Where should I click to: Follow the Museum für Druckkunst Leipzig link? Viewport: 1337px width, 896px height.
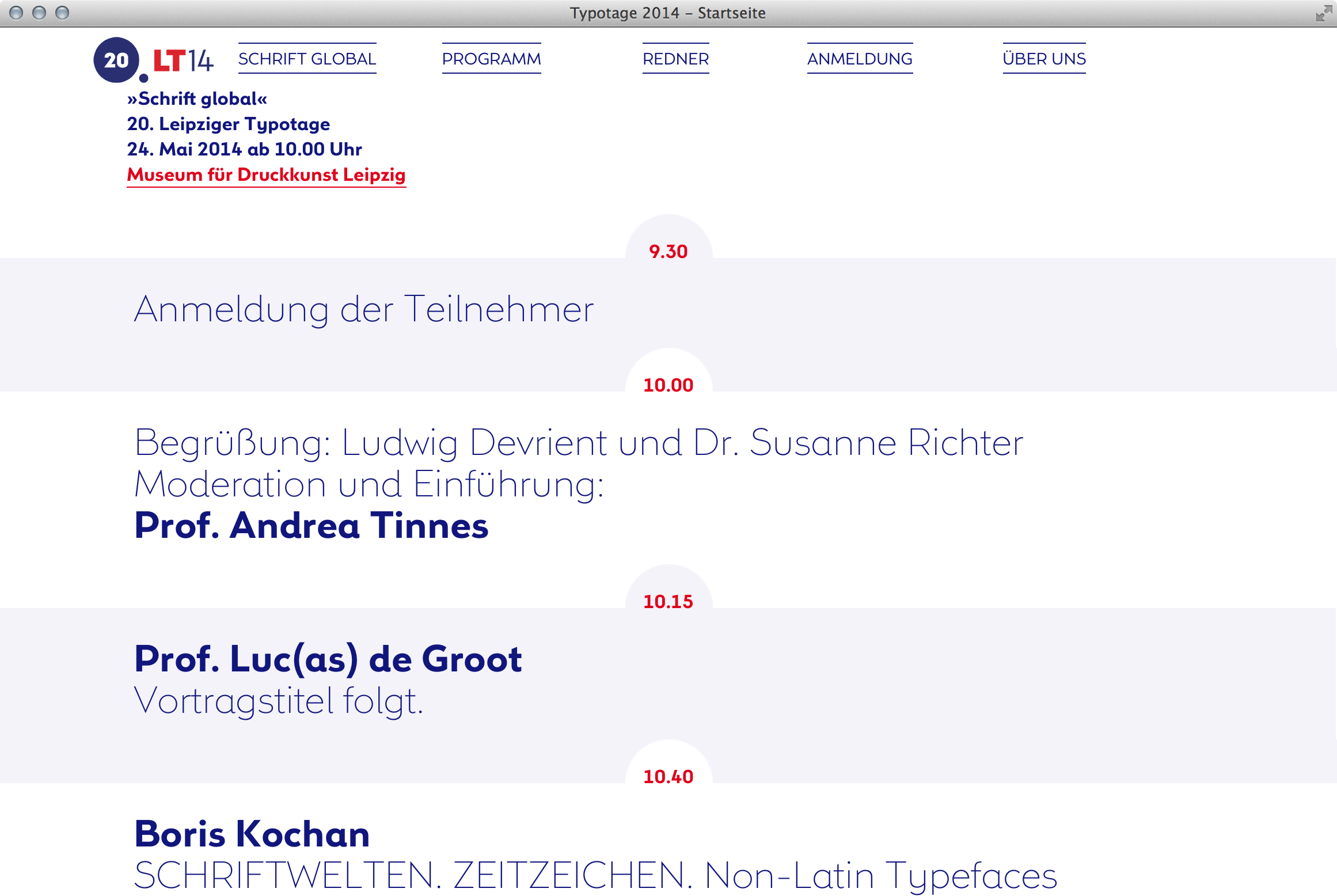pyautogui.click(x=266, y=174)
